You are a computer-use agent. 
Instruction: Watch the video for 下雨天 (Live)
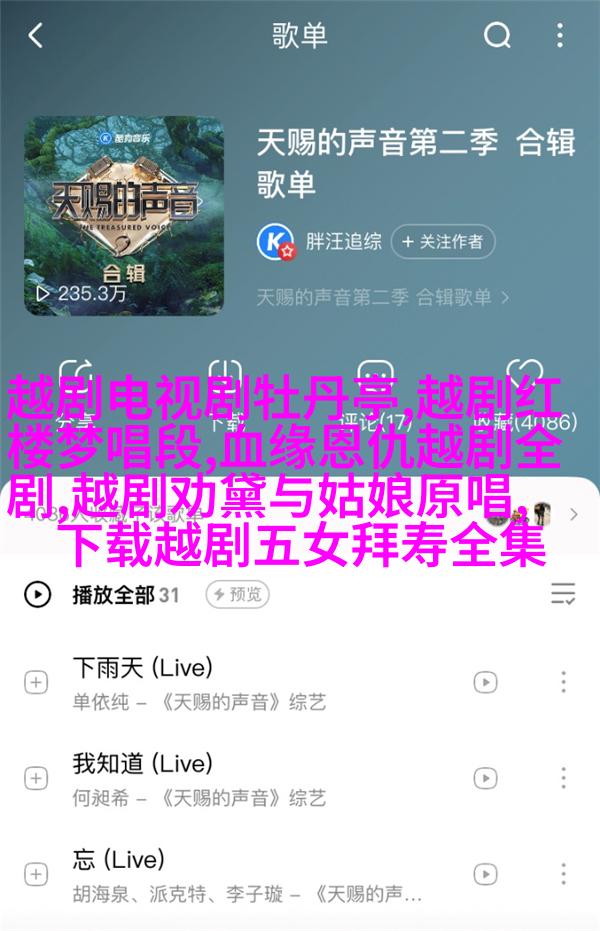point(485,682)
